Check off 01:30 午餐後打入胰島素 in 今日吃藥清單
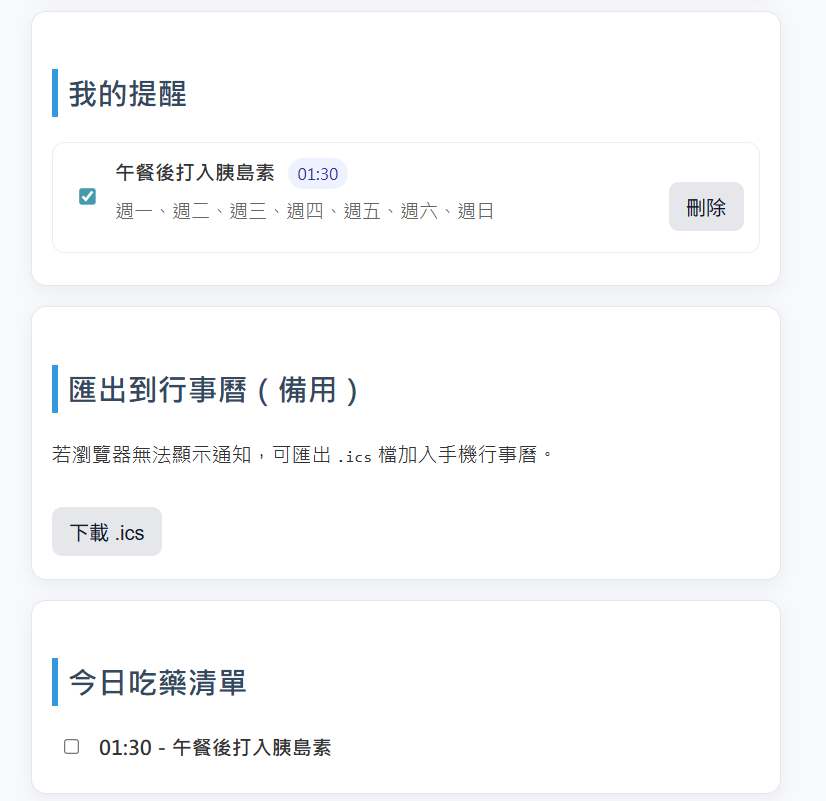The width and height of the screenshot is (826, 801). (x=72, y=747)
